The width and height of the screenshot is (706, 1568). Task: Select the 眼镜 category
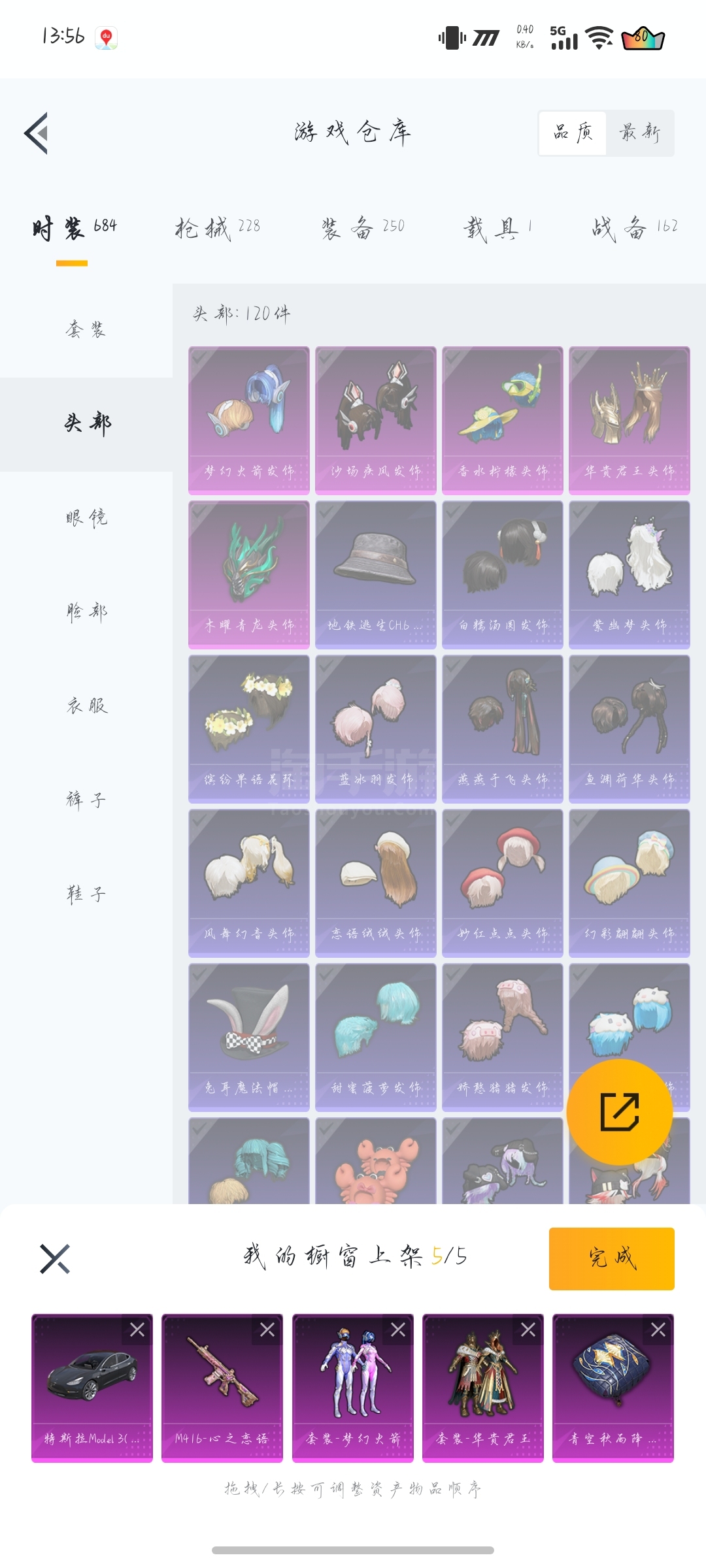point(86,518)
